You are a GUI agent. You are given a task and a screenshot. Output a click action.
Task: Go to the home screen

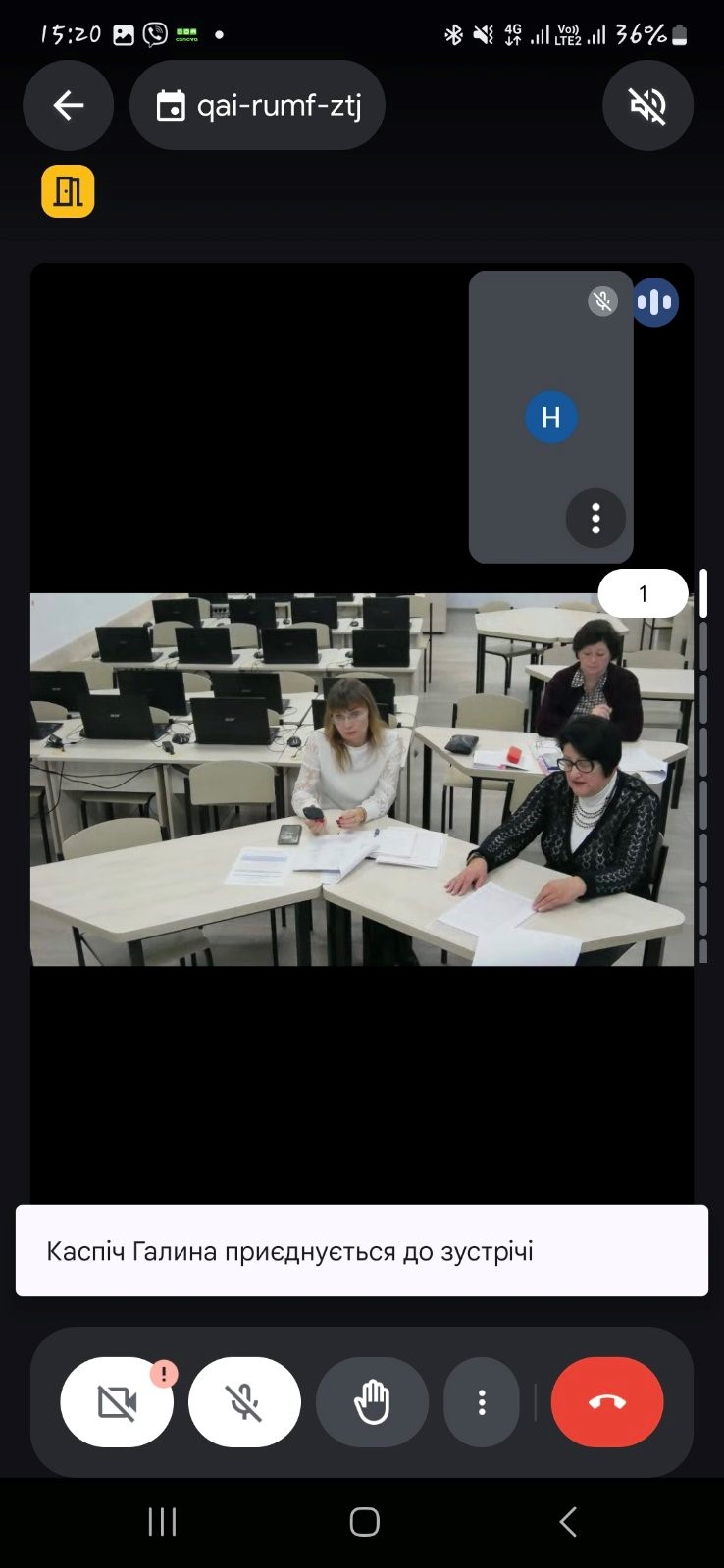(364, 1522)
